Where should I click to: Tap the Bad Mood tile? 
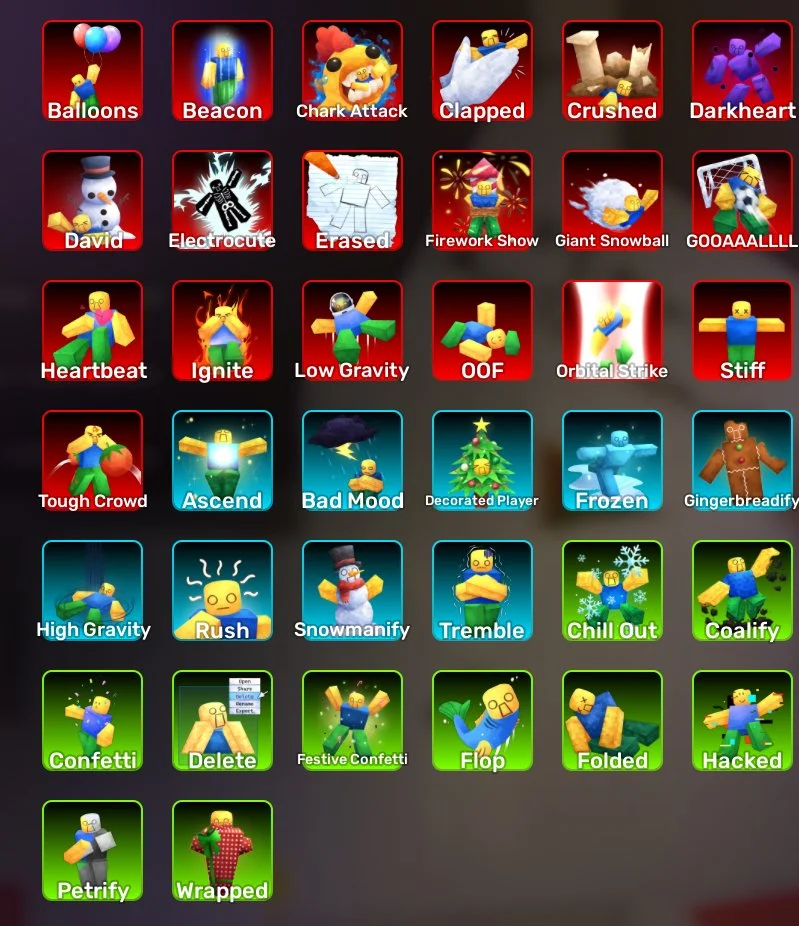click(x=352, y=460)
